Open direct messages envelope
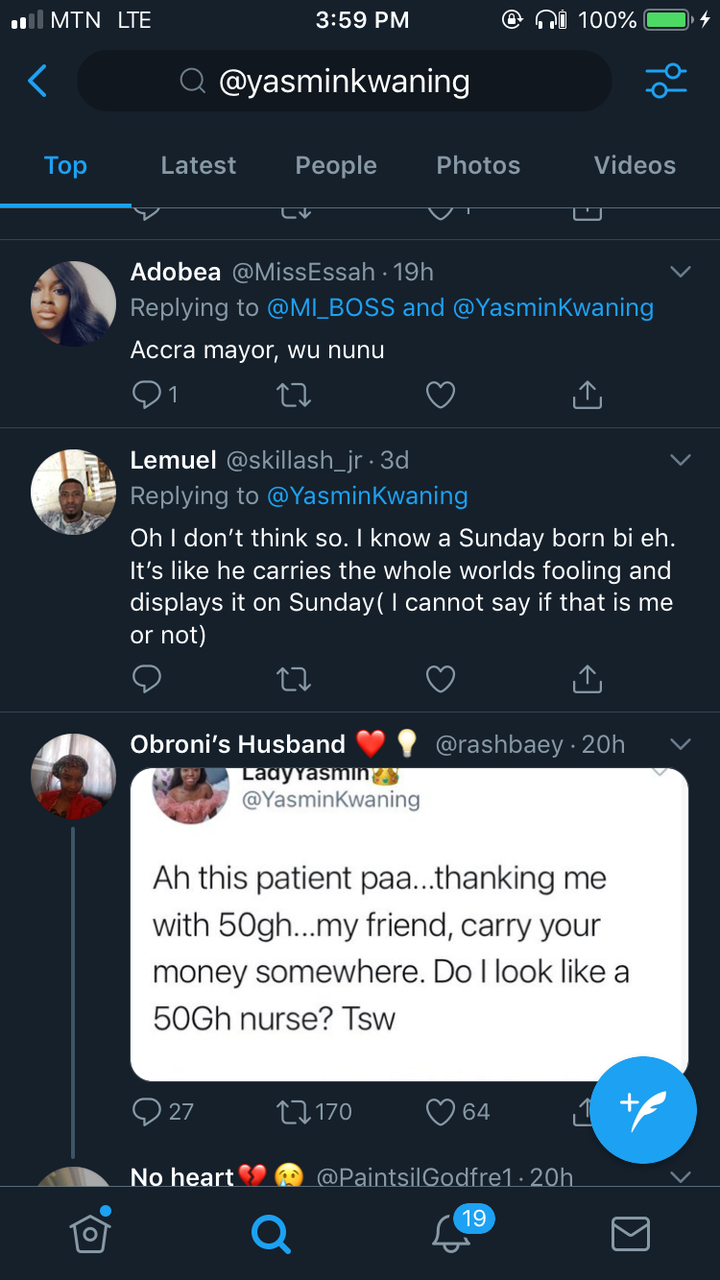The height and width of the screenshot is (1280, 720). (x=630, y=1234)
